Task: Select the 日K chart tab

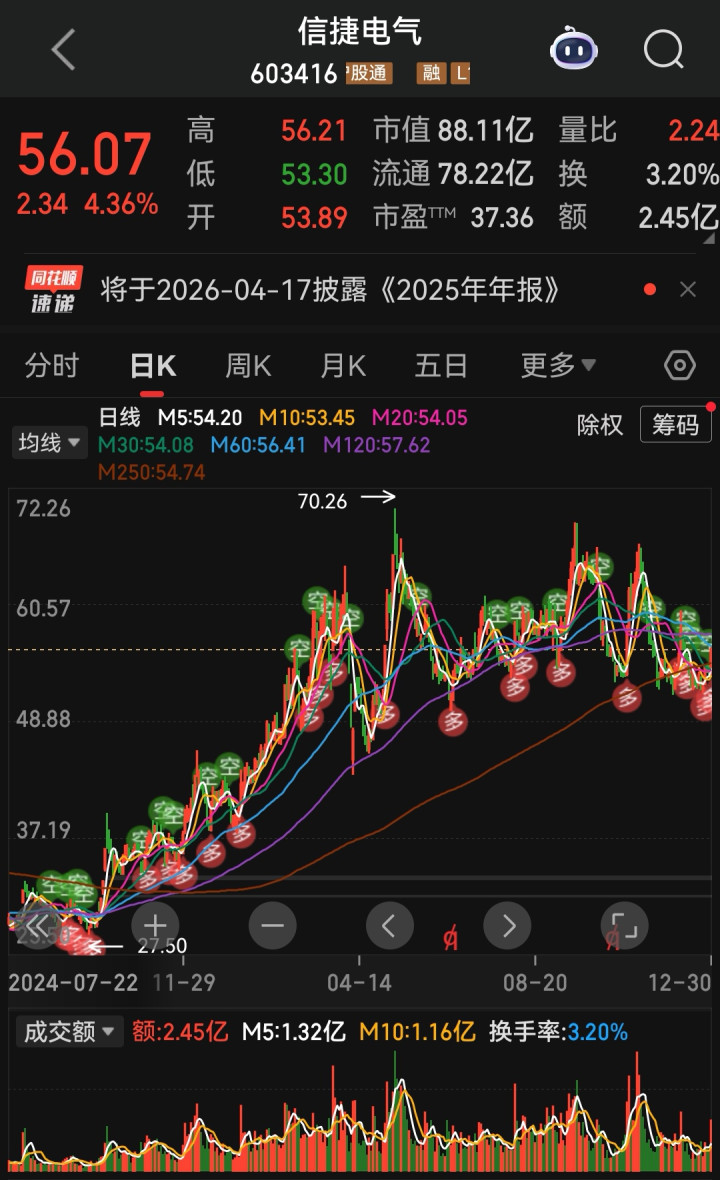Action: (153, 366)
